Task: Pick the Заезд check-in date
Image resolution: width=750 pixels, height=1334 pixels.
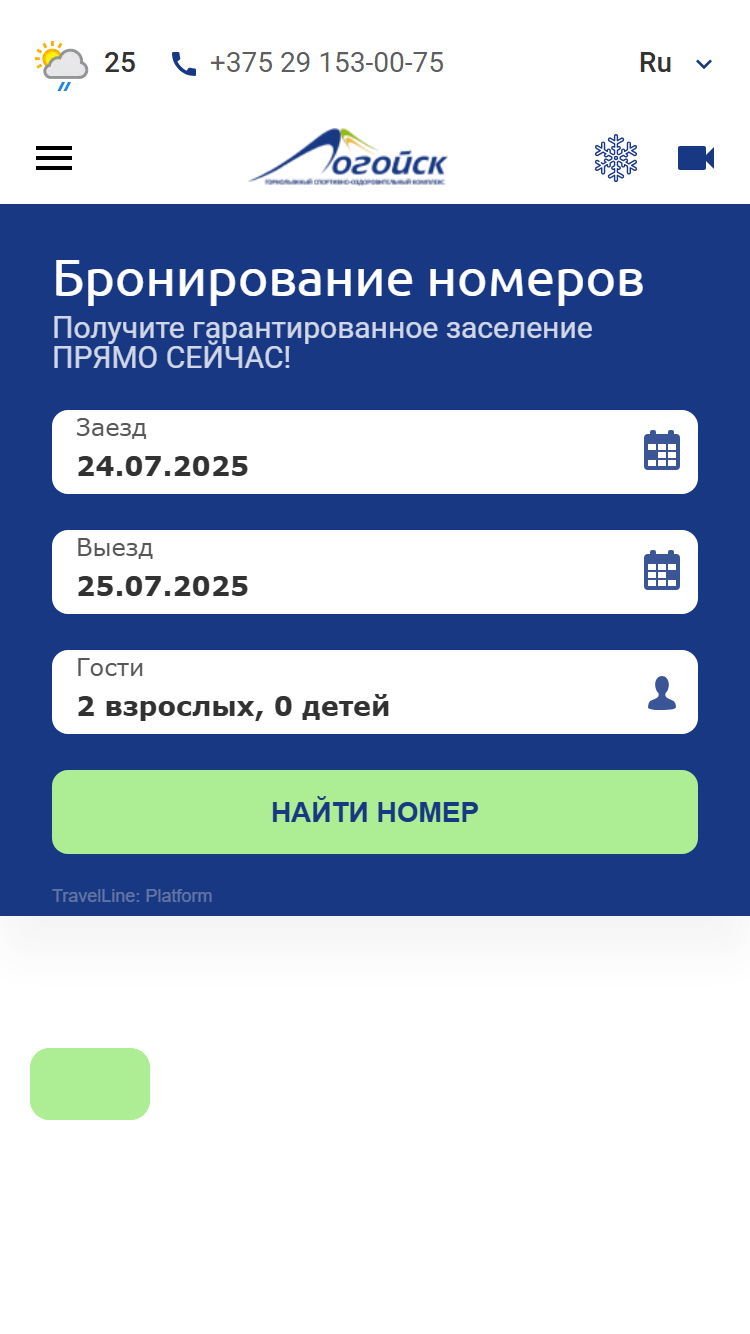Action: 375,452
